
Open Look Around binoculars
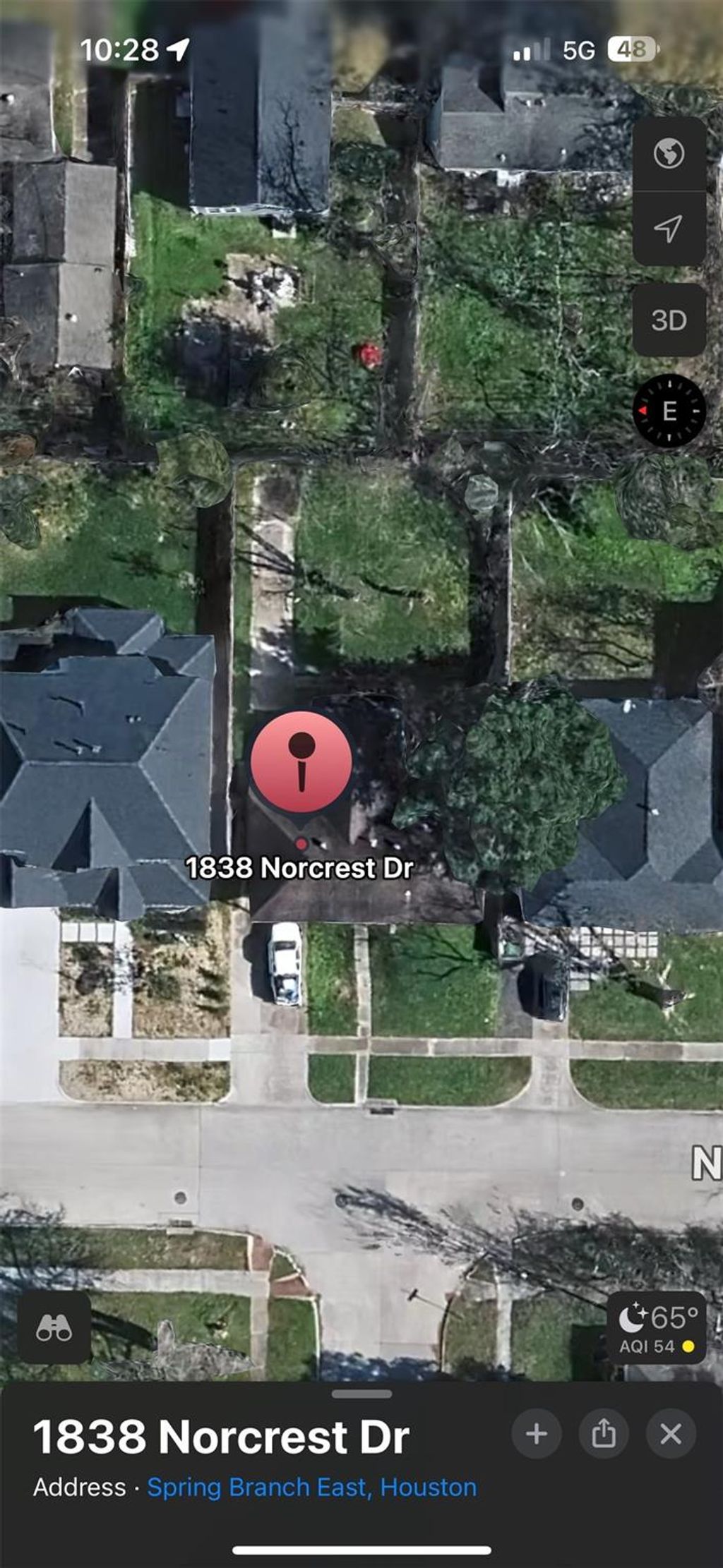(x=54, y=1328)
